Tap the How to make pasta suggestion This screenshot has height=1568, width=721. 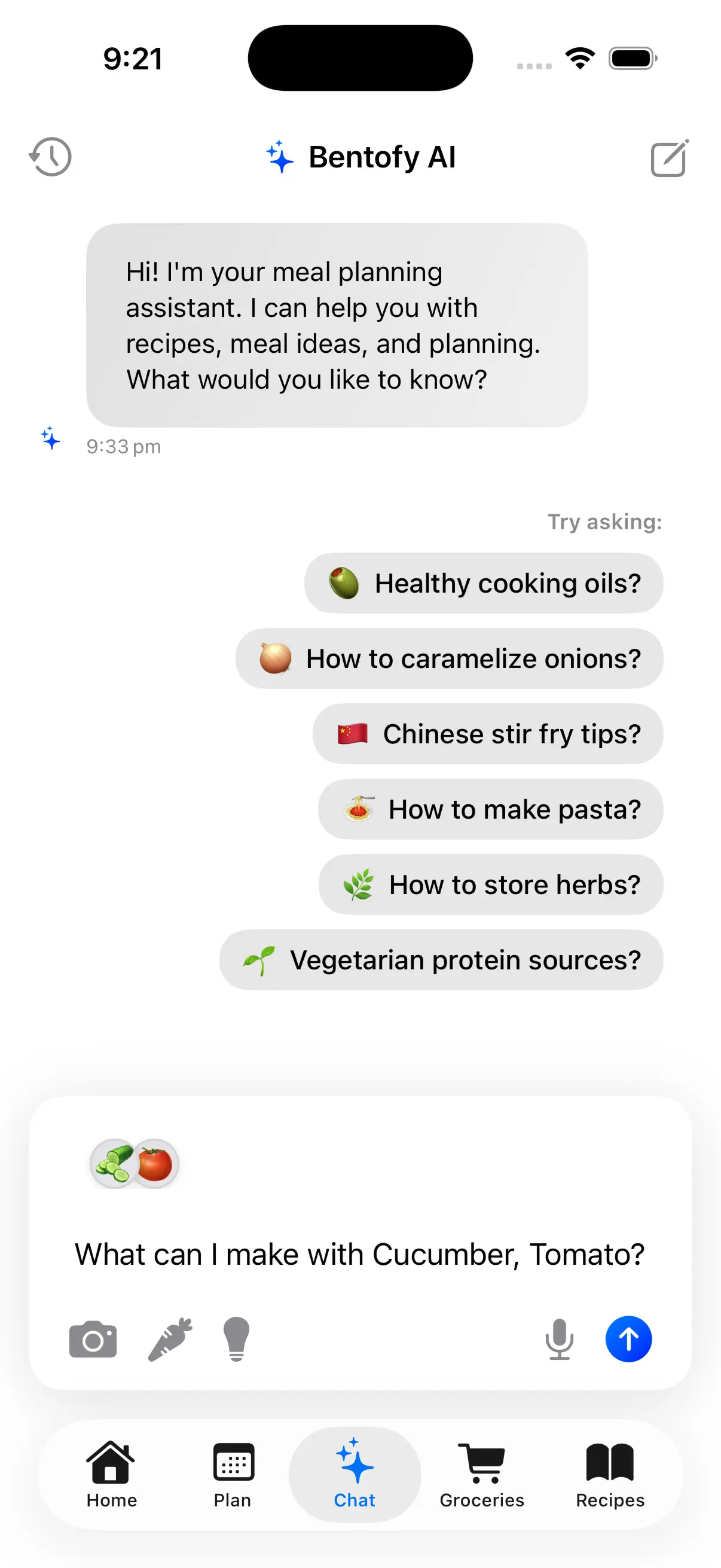pos(490,809)
